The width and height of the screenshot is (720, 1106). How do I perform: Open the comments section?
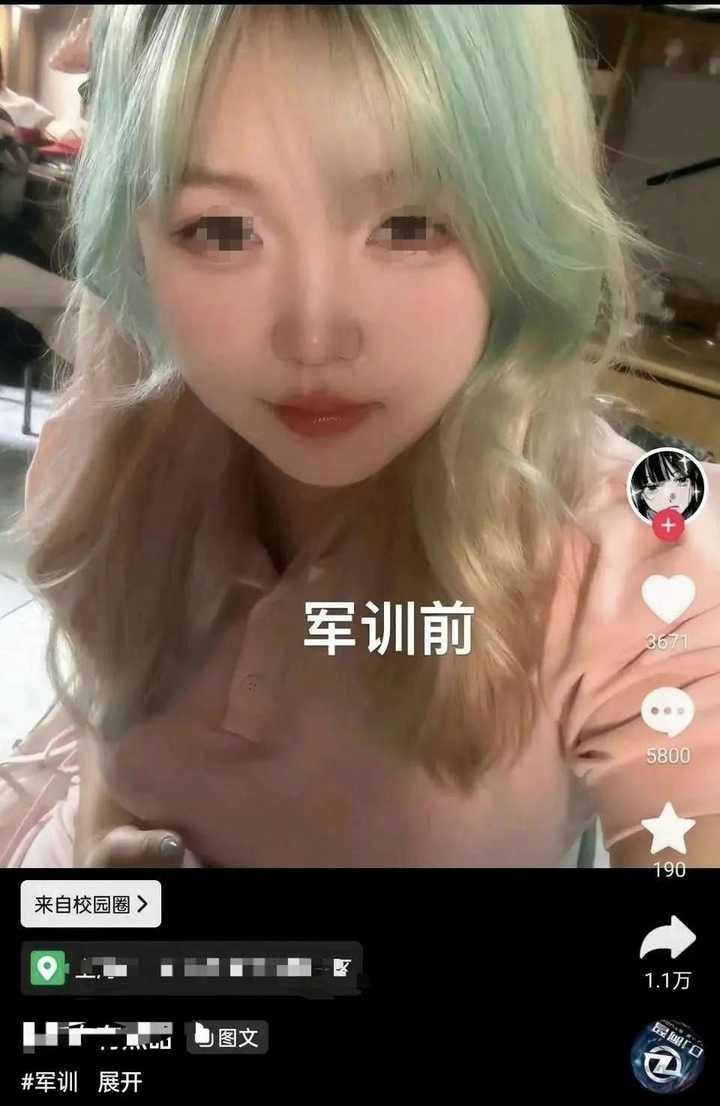(667, 712)
